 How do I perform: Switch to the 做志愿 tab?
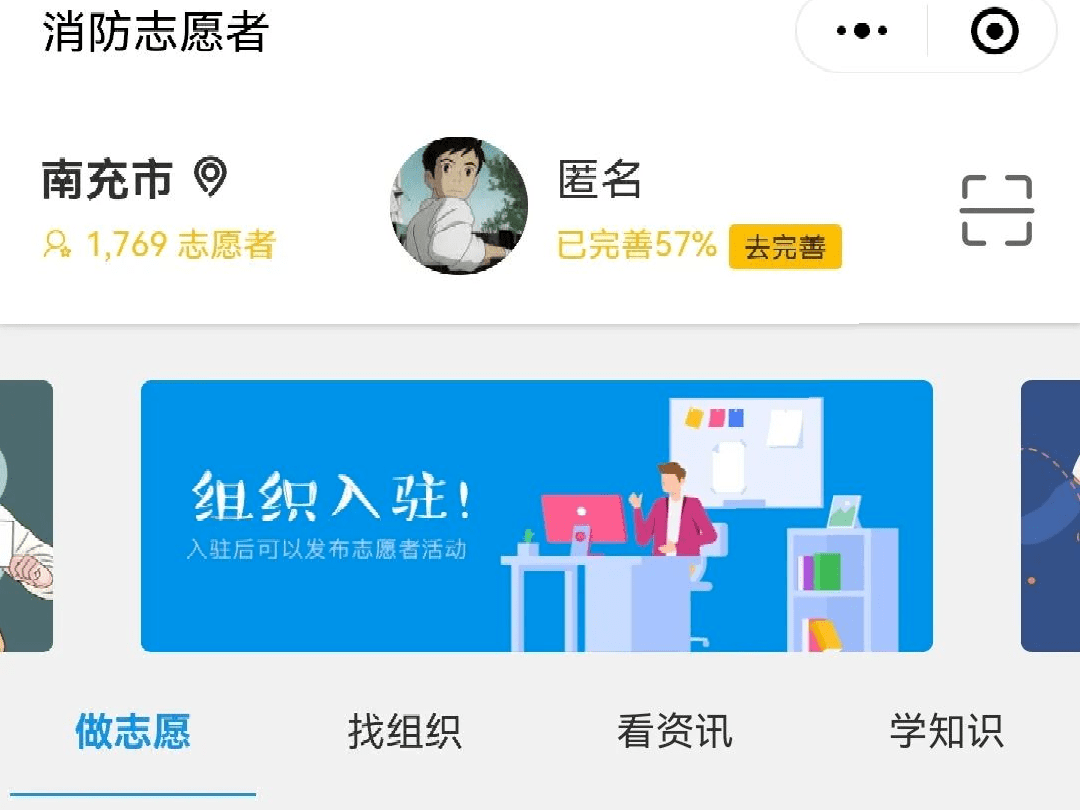[x=133, y=732]
